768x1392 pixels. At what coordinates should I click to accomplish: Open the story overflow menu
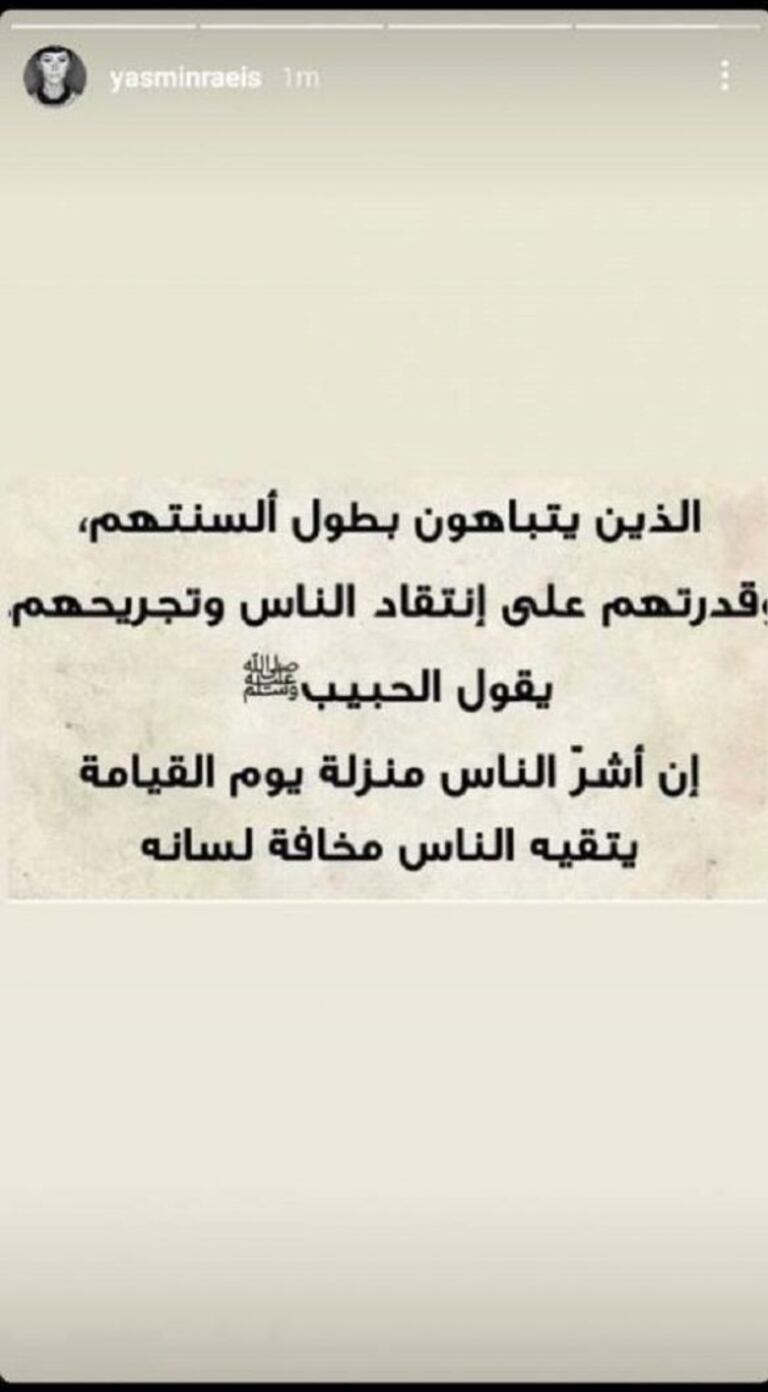tap(724, 75)
